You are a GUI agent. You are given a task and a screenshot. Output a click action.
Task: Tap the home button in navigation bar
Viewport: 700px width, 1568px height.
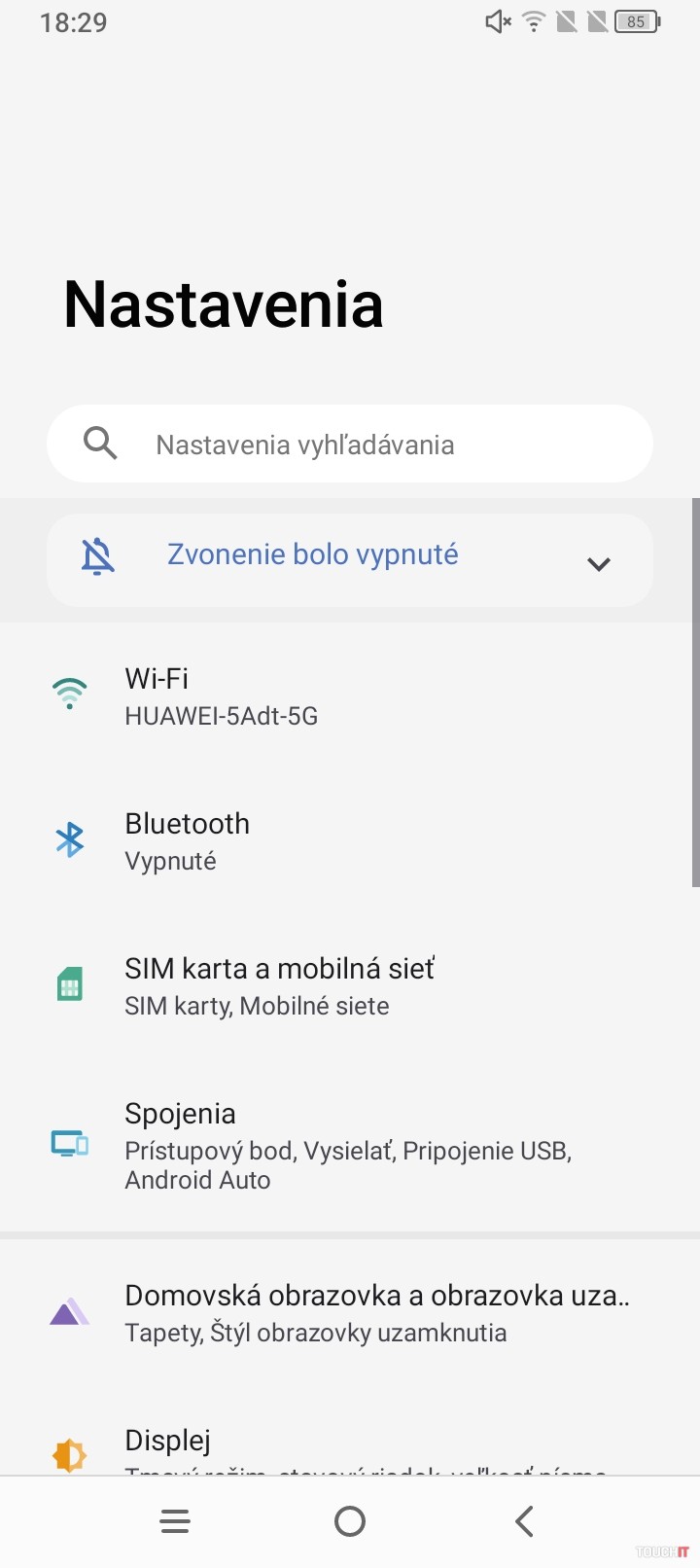coord(350,1521)
